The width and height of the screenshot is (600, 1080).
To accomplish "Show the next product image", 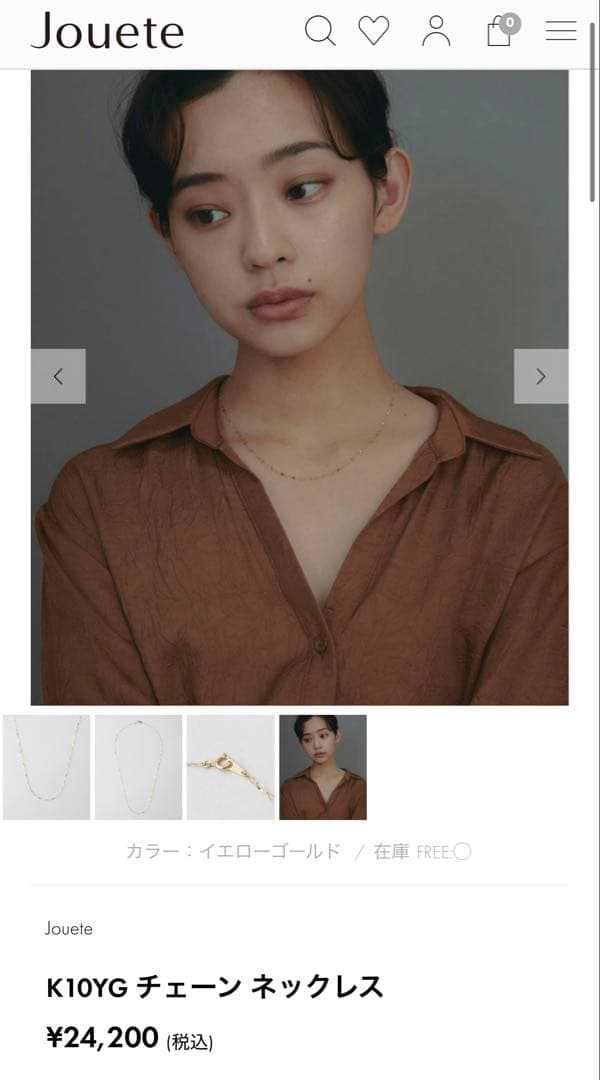I will (541, 376).
